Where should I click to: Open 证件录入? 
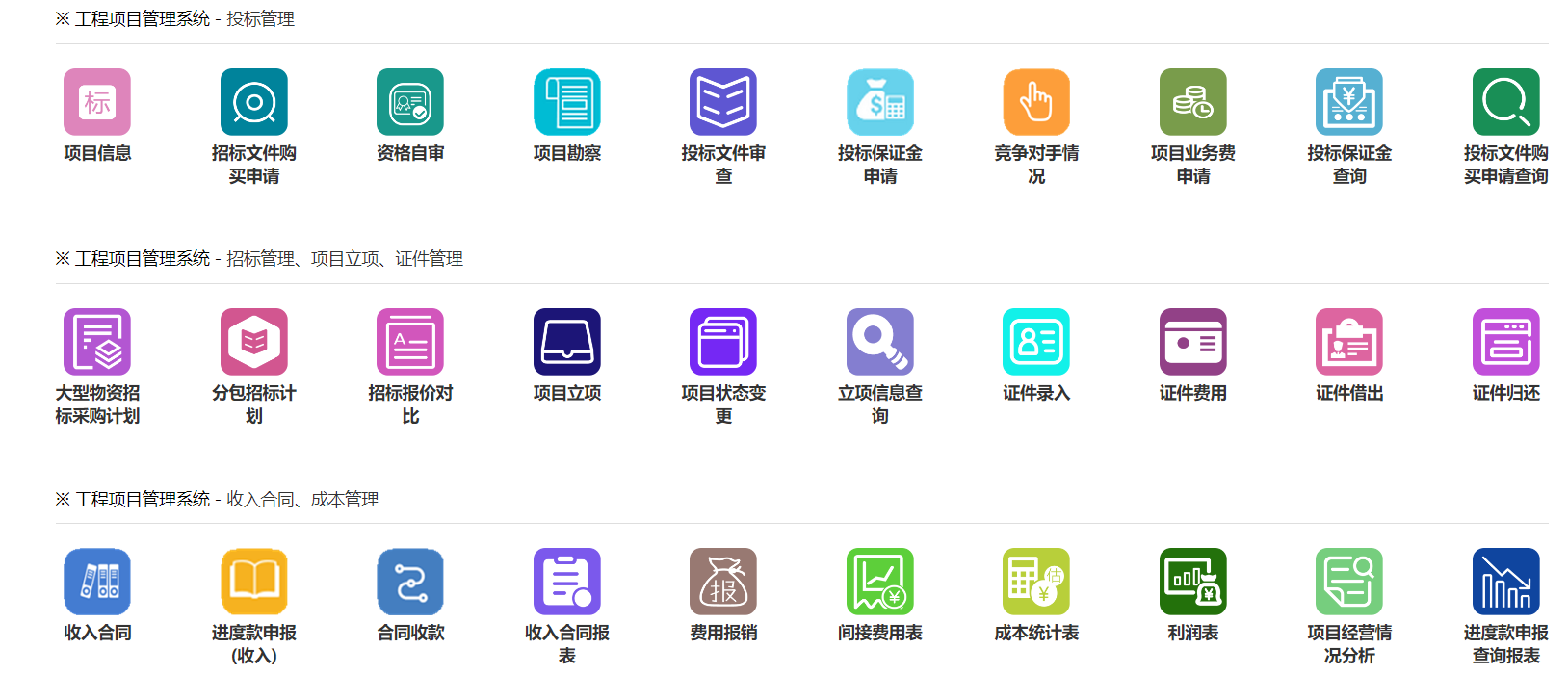tap(1036, 342)
